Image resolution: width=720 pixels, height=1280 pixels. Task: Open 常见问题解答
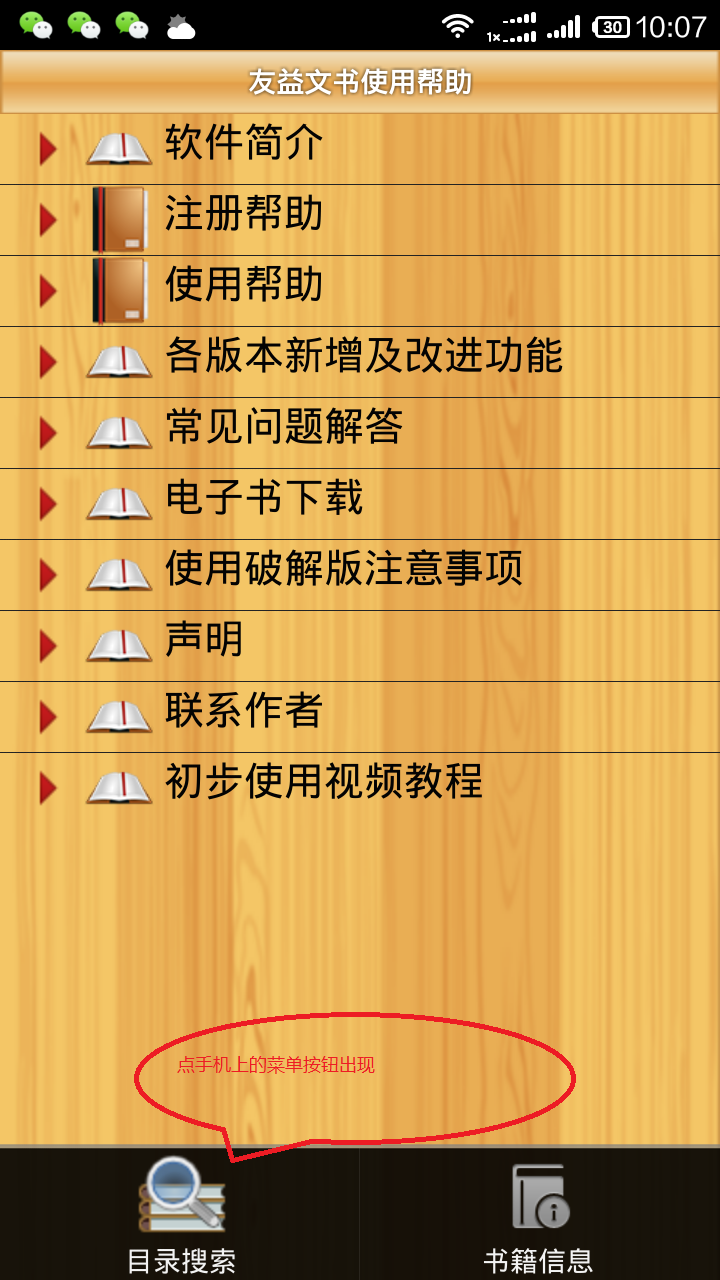point(360,433)
